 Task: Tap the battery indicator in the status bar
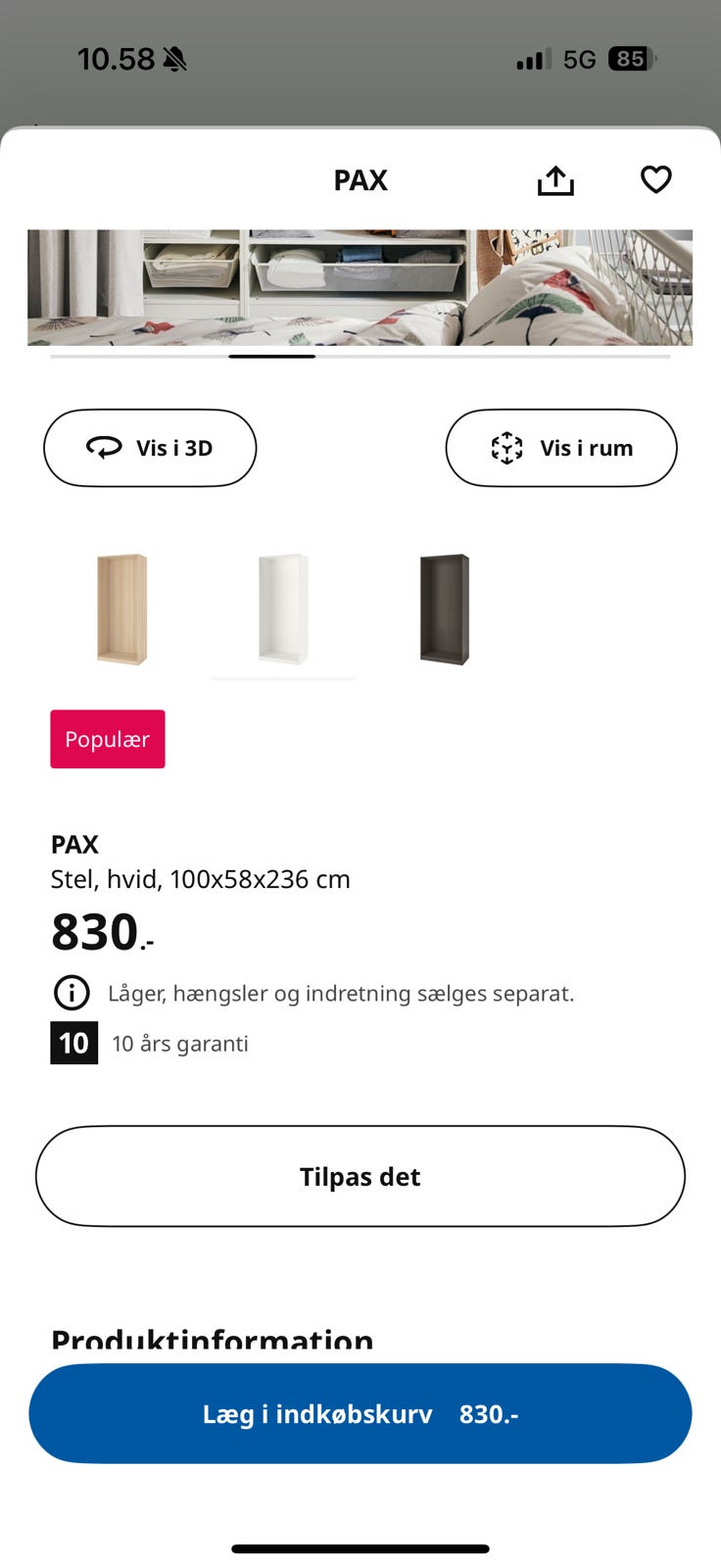632,59
